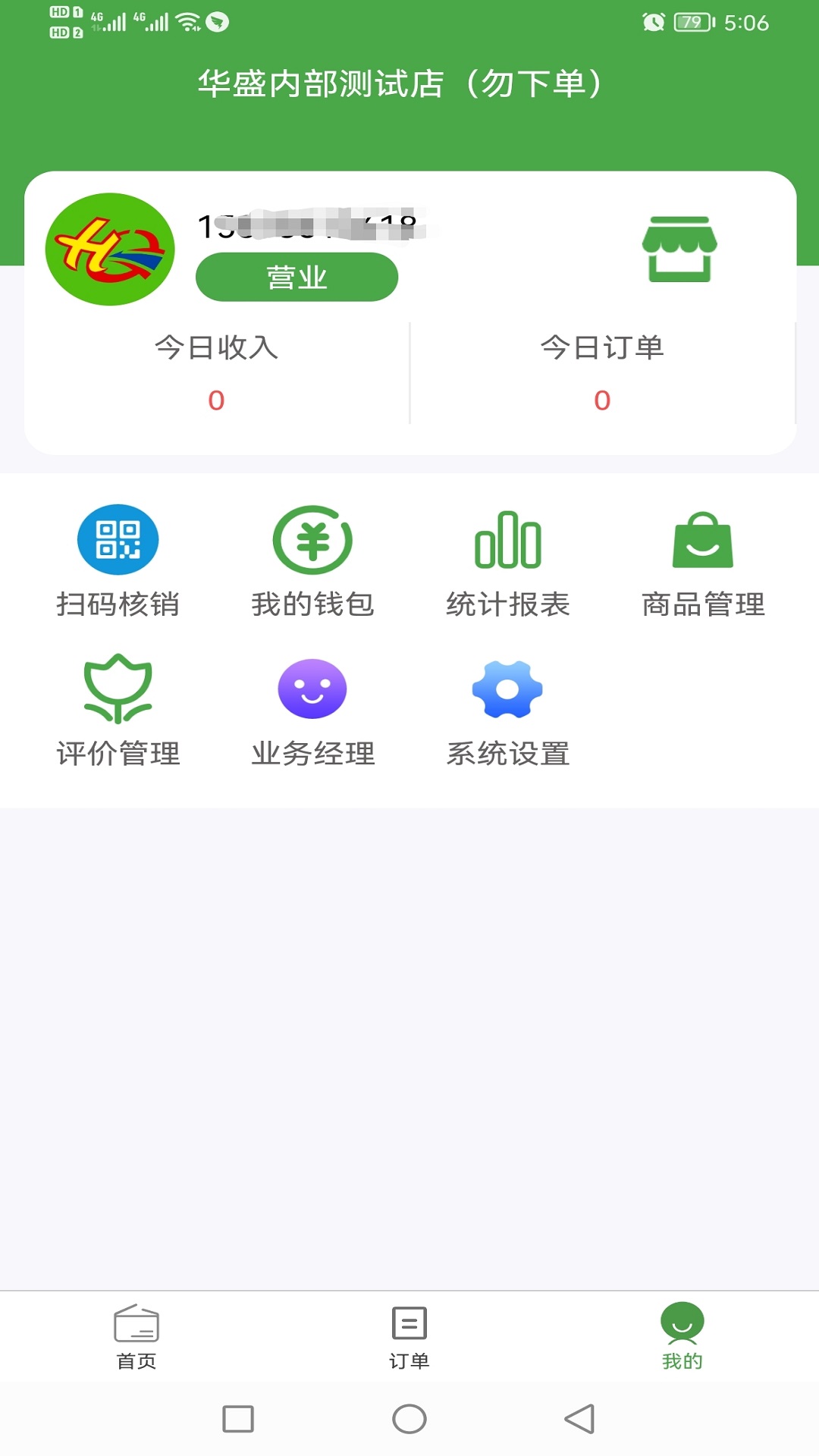The width and height of the screenshot is (819, 1456).
Task: Contact the 业务经理 business manager
Action: click(x=312, y=708)
